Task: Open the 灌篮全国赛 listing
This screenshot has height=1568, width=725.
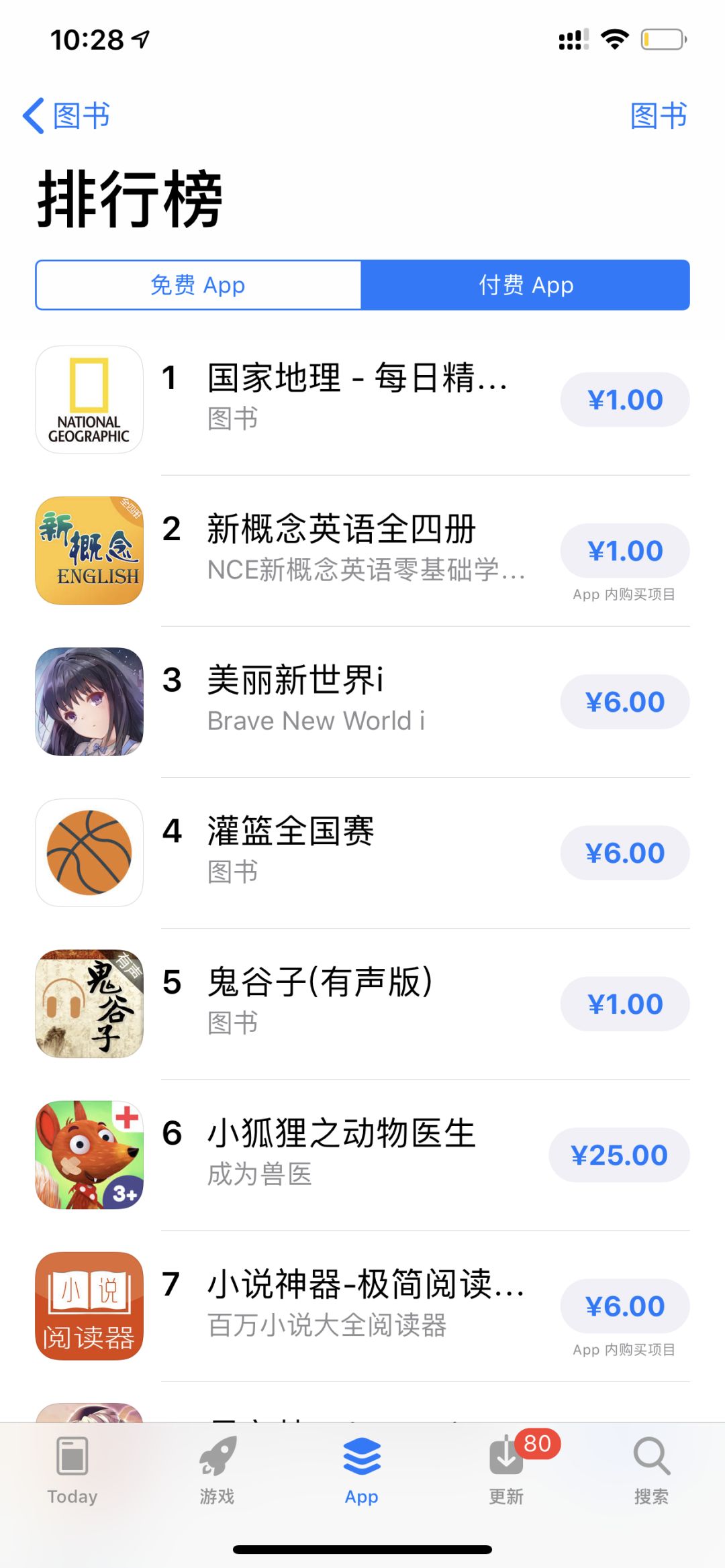Action: 290,832
